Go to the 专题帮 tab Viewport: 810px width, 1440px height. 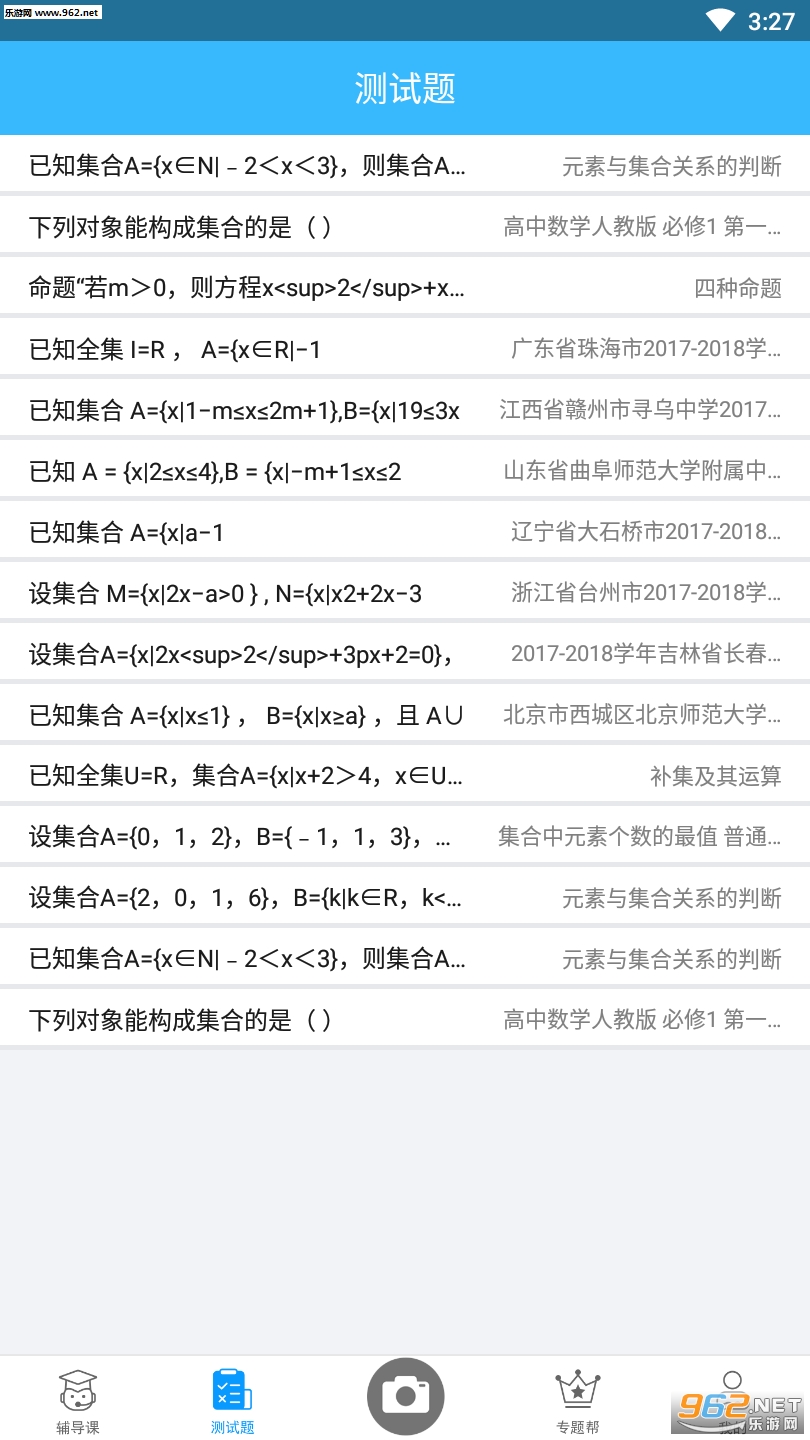[577, 1400]
